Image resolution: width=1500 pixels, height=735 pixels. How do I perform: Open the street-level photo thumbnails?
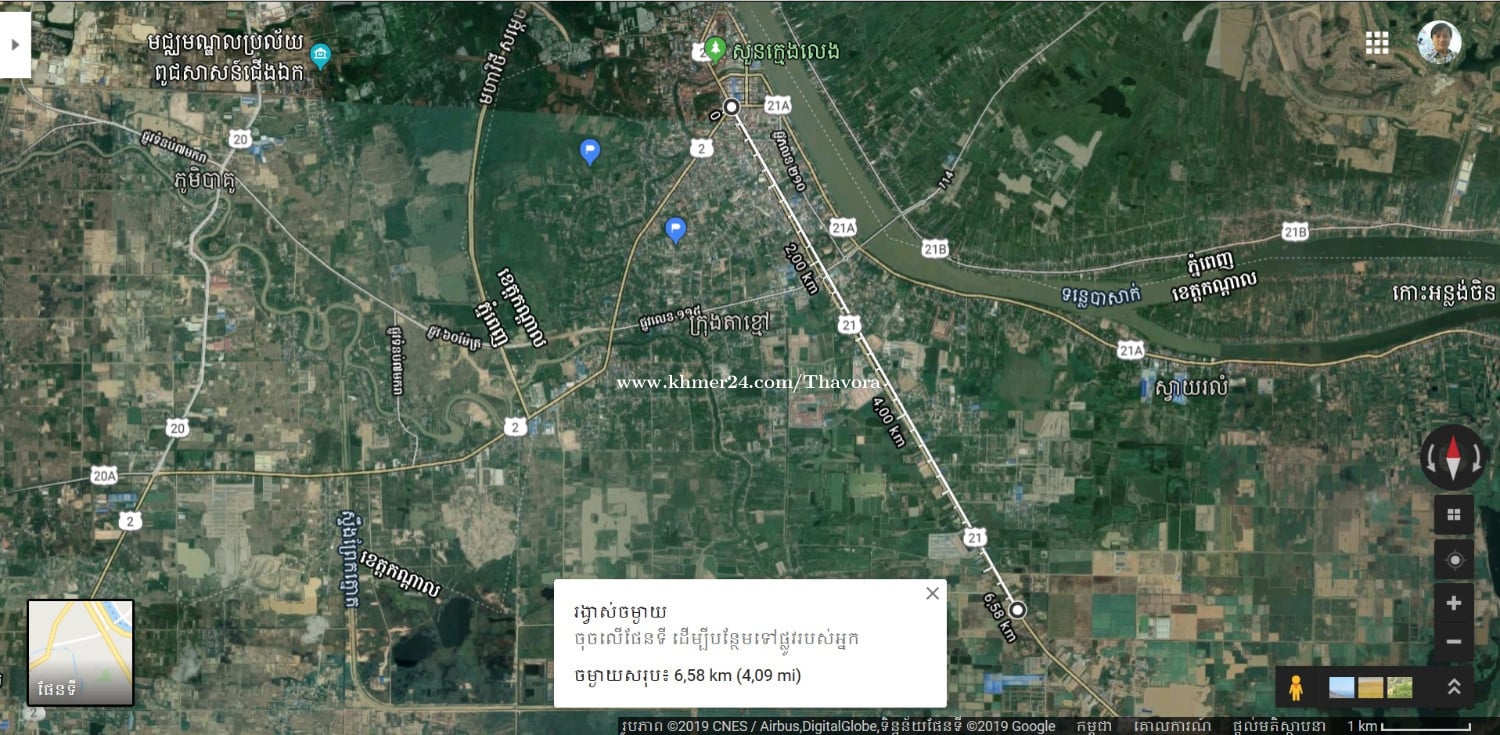[x=1370, y=688]
